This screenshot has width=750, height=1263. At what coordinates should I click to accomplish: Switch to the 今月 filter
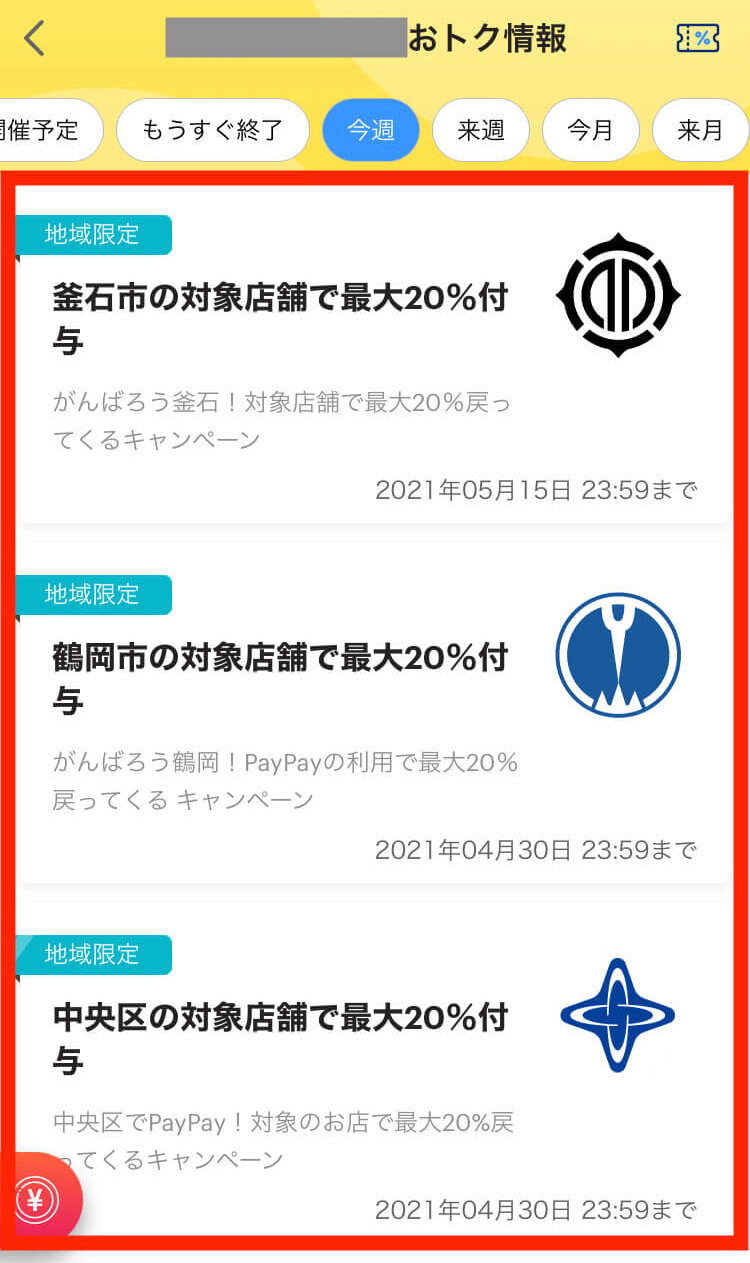tap(590, 130)
